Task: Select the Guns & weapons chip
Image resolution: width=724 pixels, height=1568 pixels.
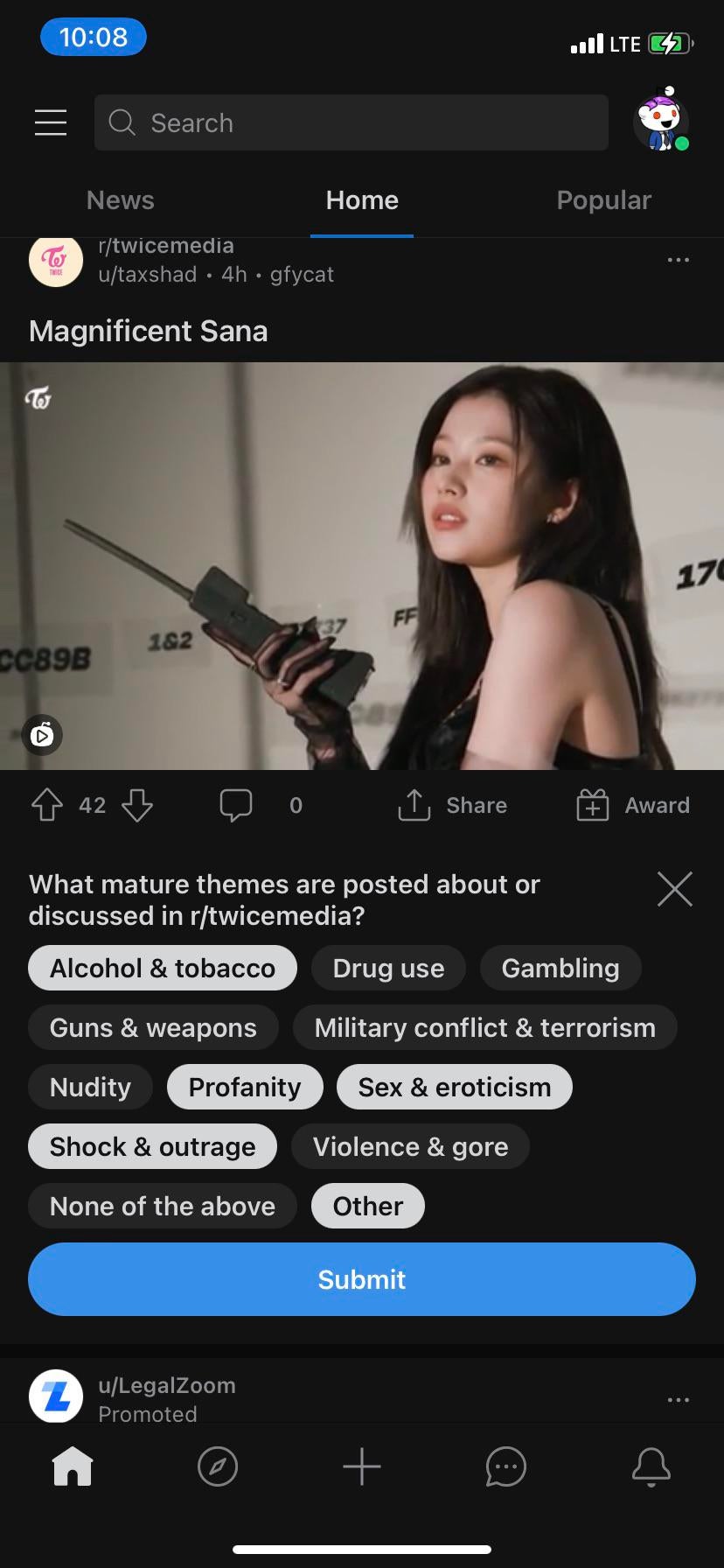Action: (153, 1027)
